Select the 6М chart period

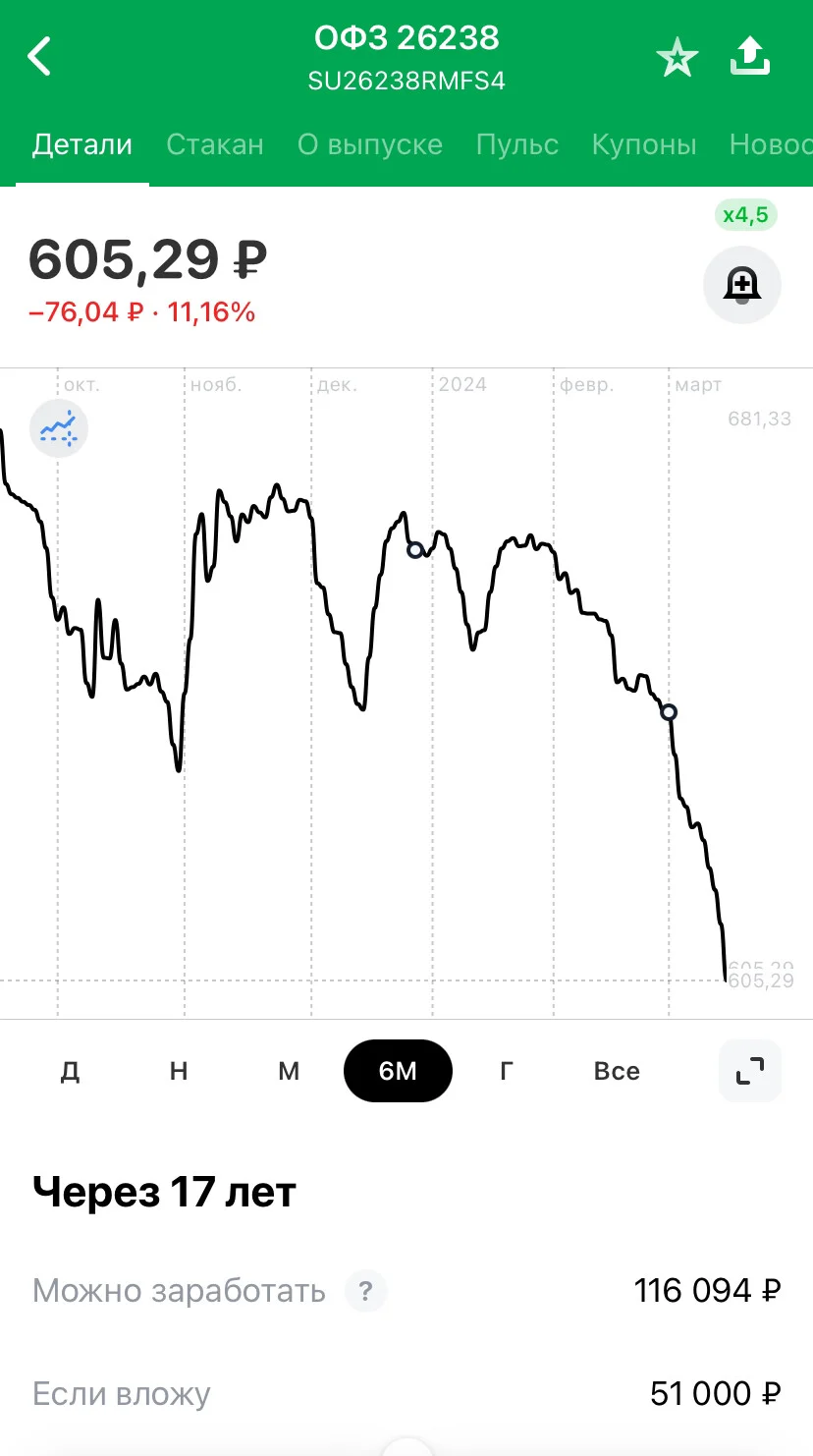[398, 1071]
